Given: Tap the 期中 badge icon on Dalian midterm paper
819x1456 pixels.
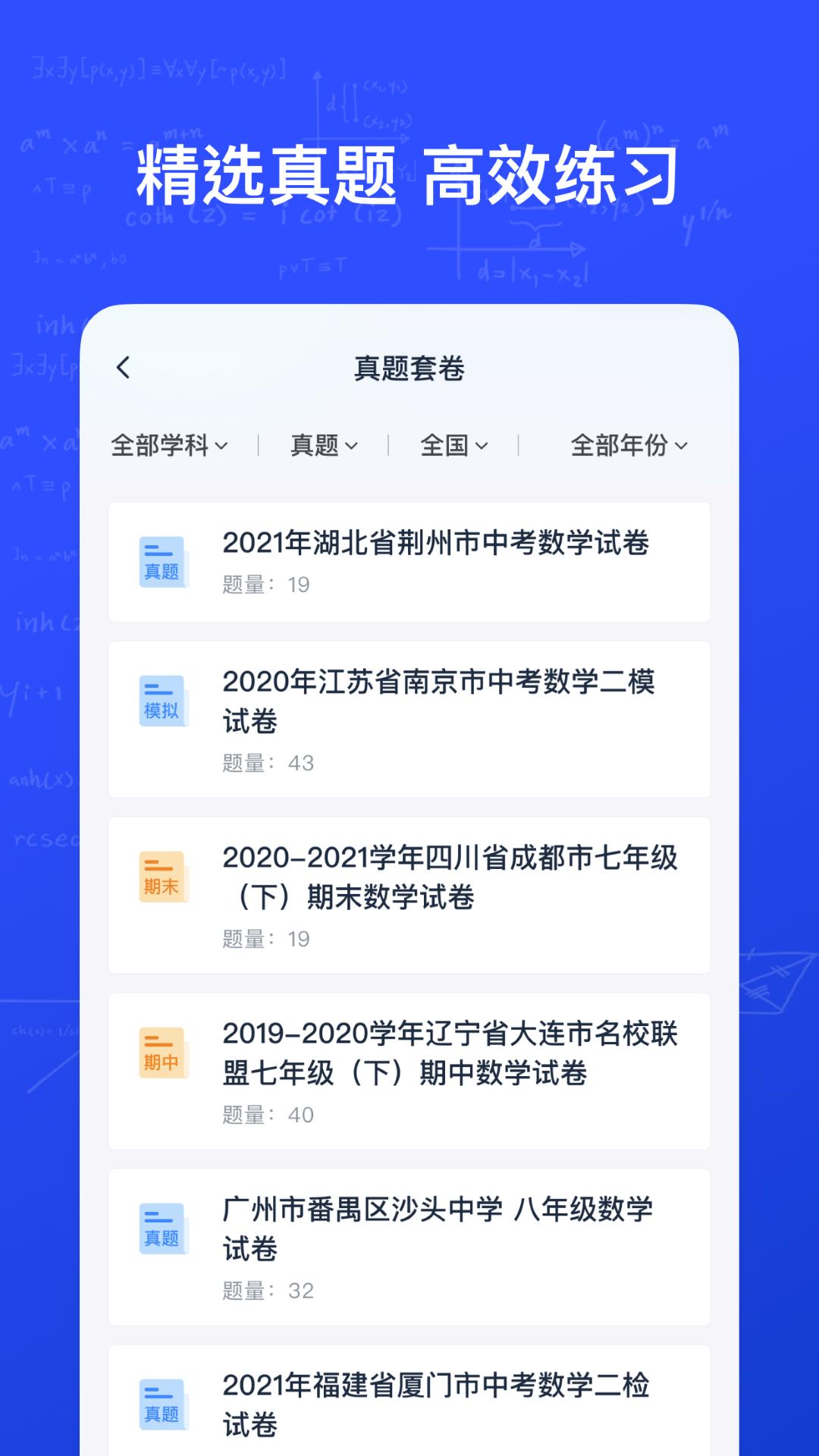Looking at the screenshot, I should 164,1053.
